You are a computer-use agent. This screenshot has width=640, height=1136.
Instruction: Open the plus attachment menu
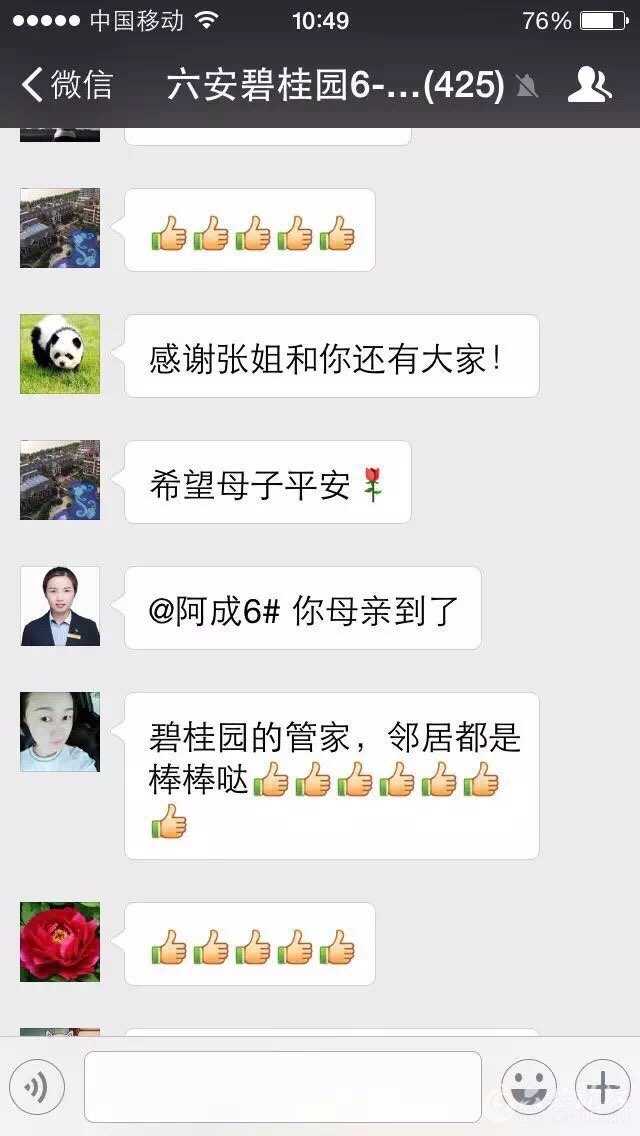(602, 1087)
